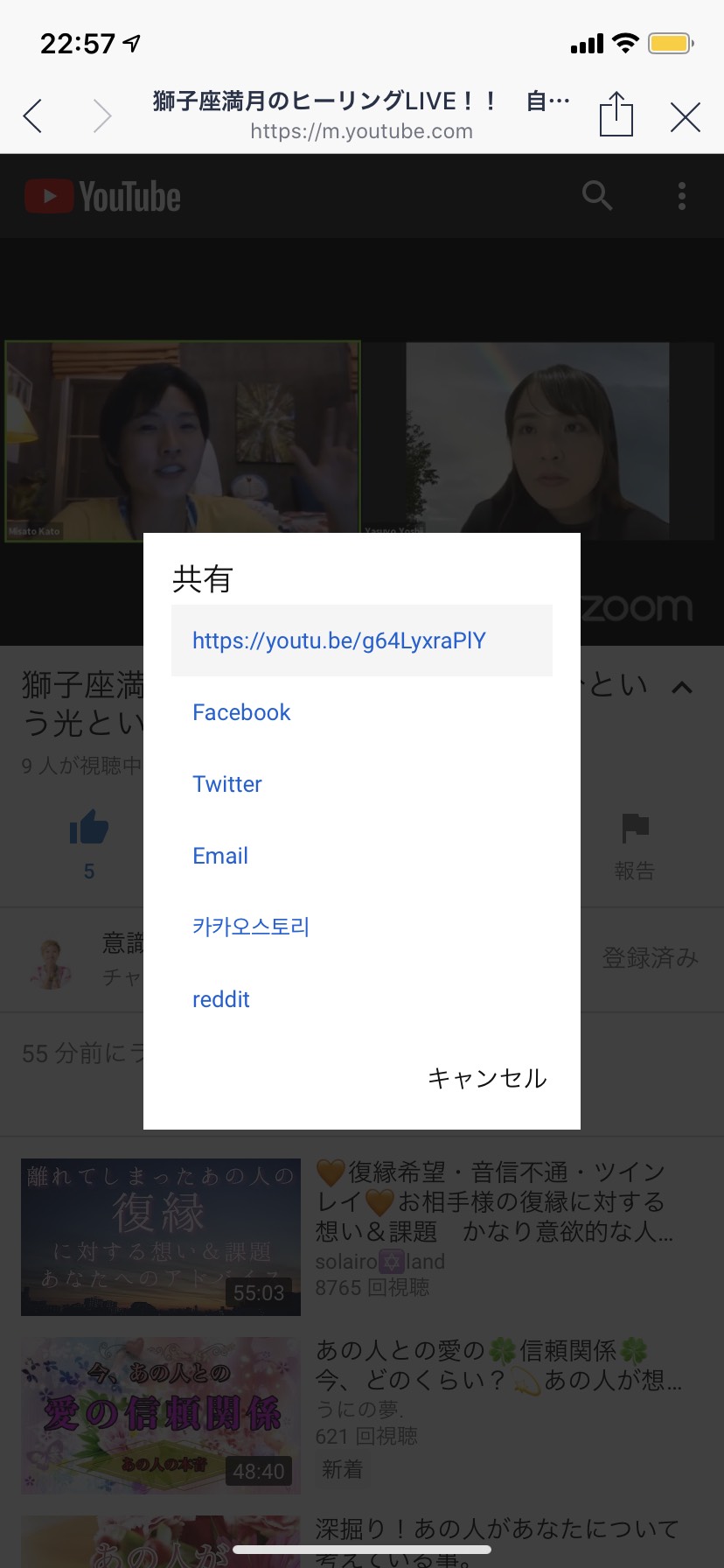Close the in-app browser
724x1568 pixels.
pyautogui.click(x=686, y=116)
